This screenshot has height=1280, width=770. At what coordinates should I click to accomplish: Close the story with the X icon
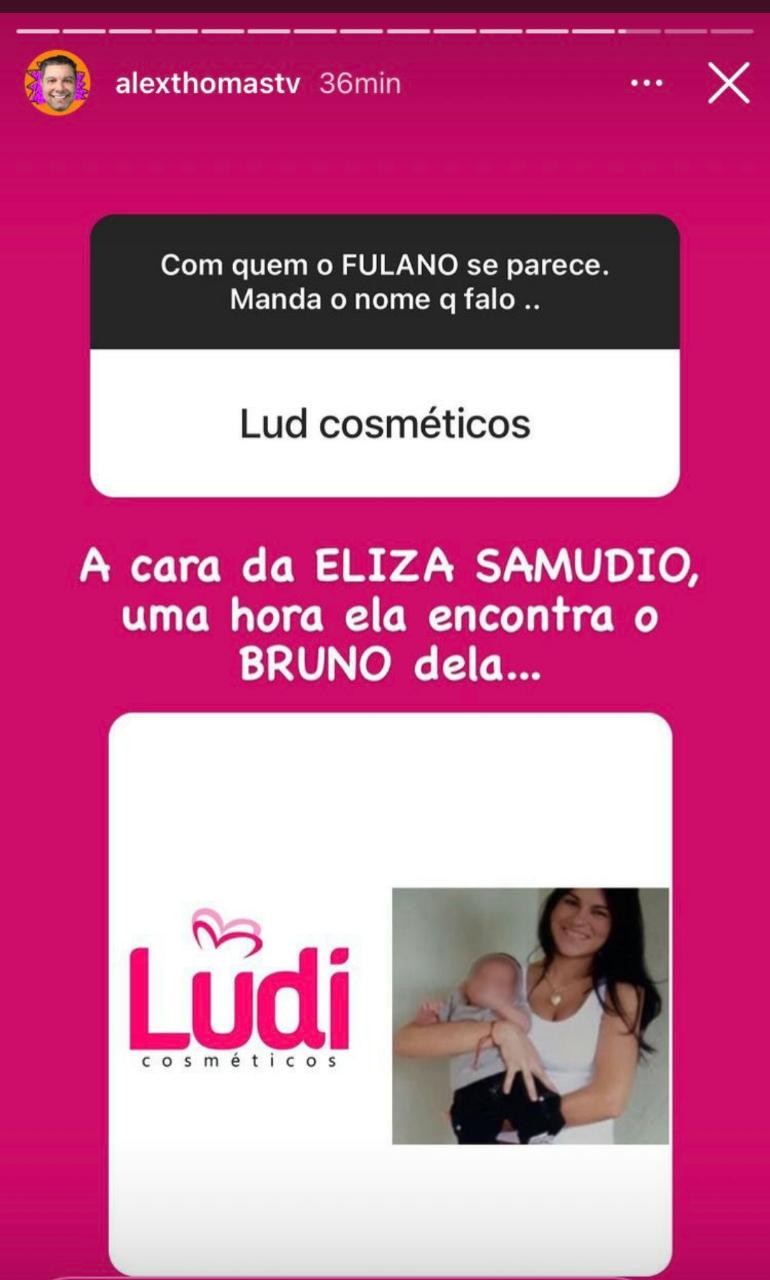point(729,84)
